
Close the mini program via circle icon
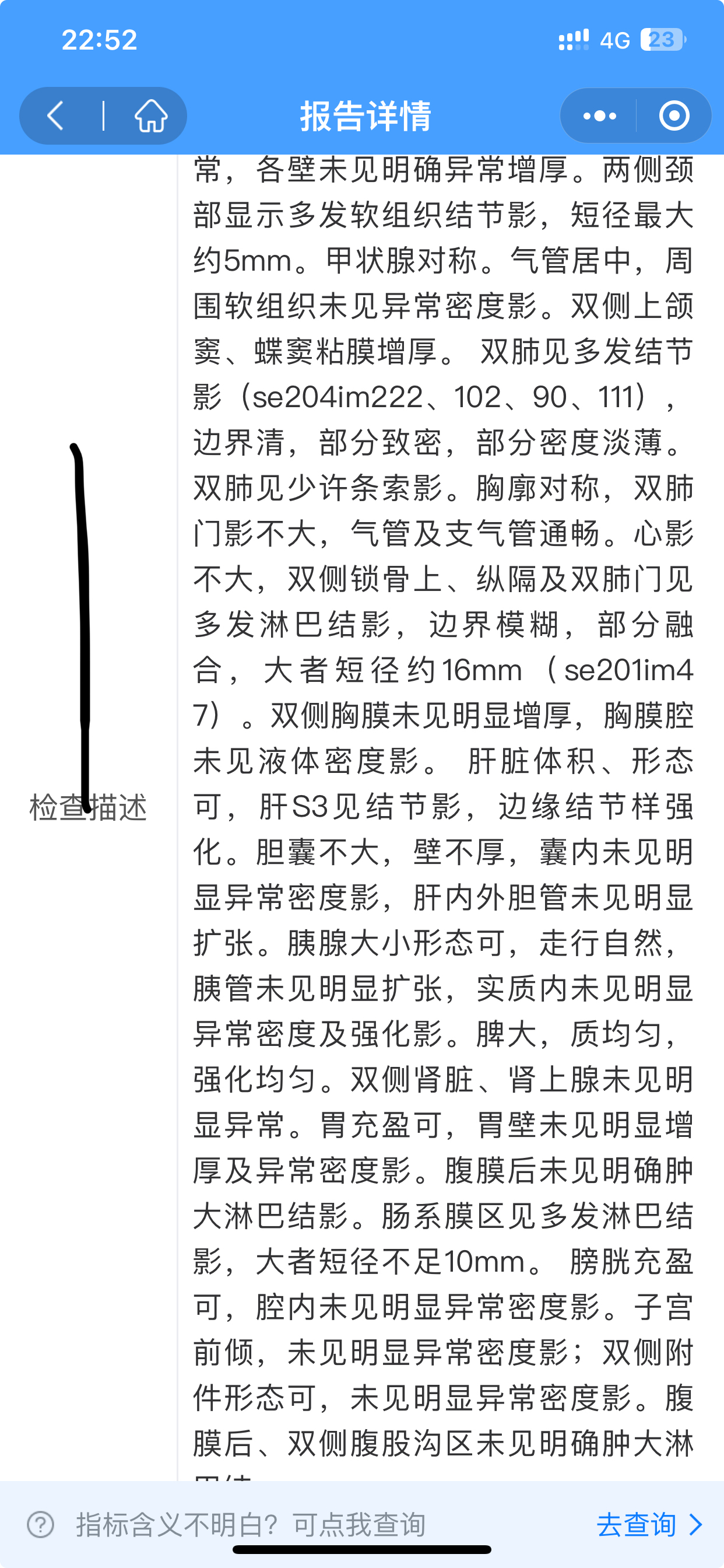pyautogui.click(x=674, y=116)
